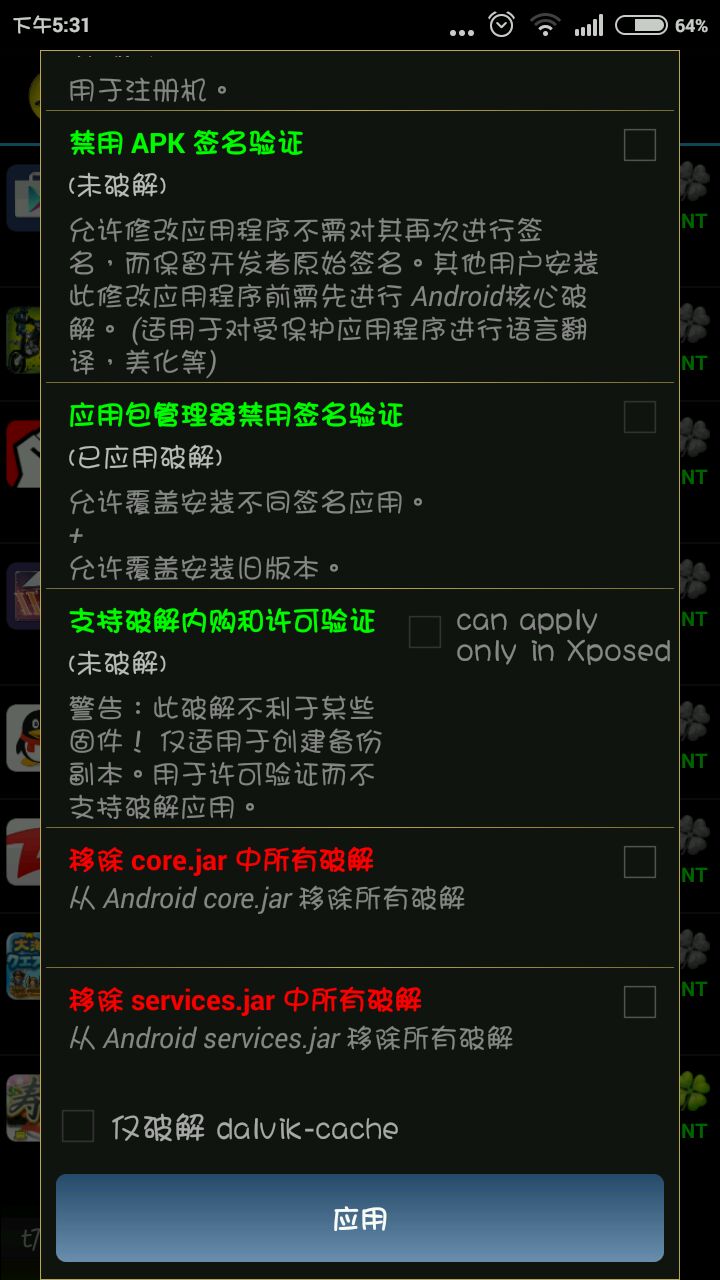Enable 支持破解内购和许可验证 checkbox
720x1280 pixels.
point(425,632)
